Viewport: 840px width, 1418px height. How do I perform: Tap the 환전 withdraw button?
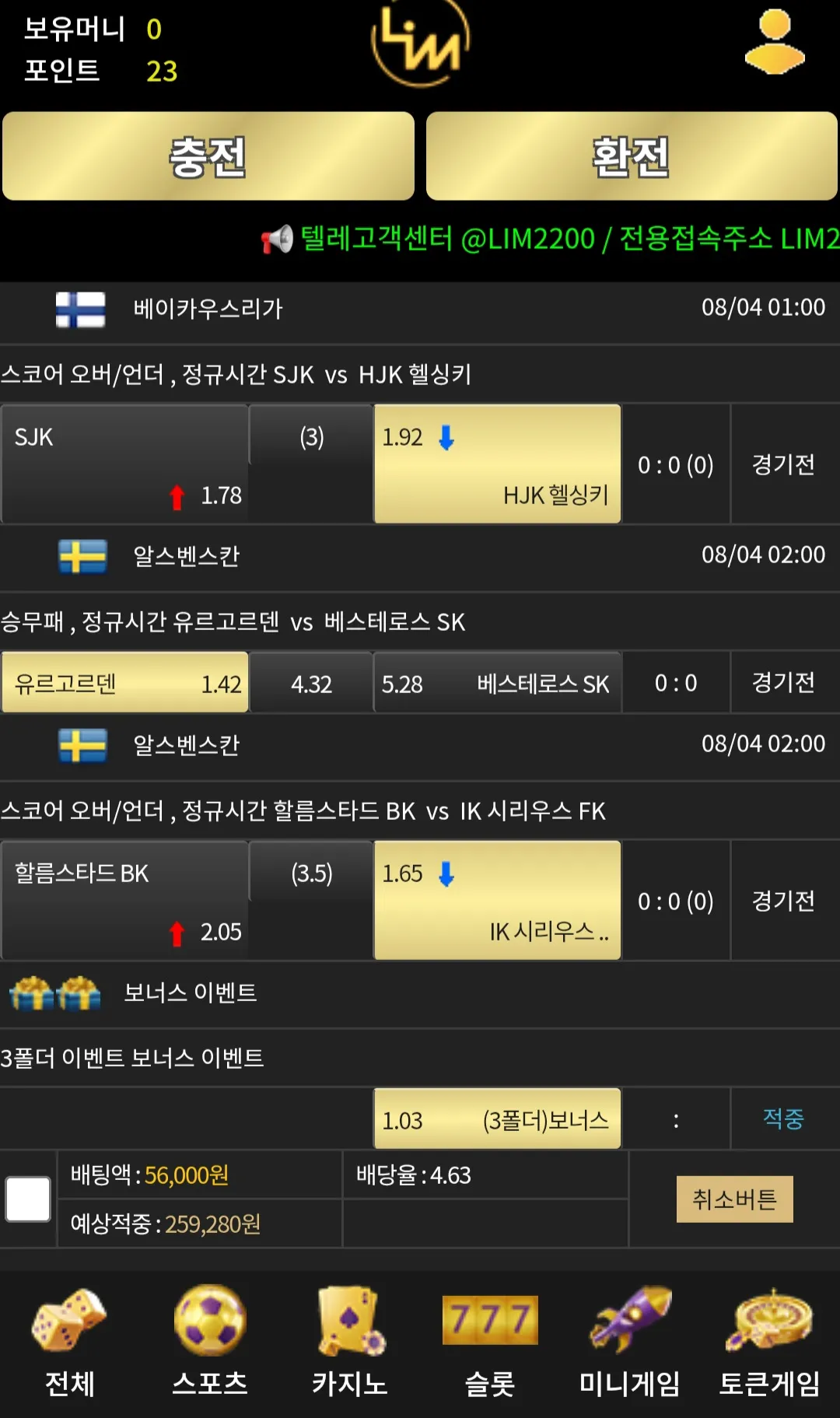point(632,156)
